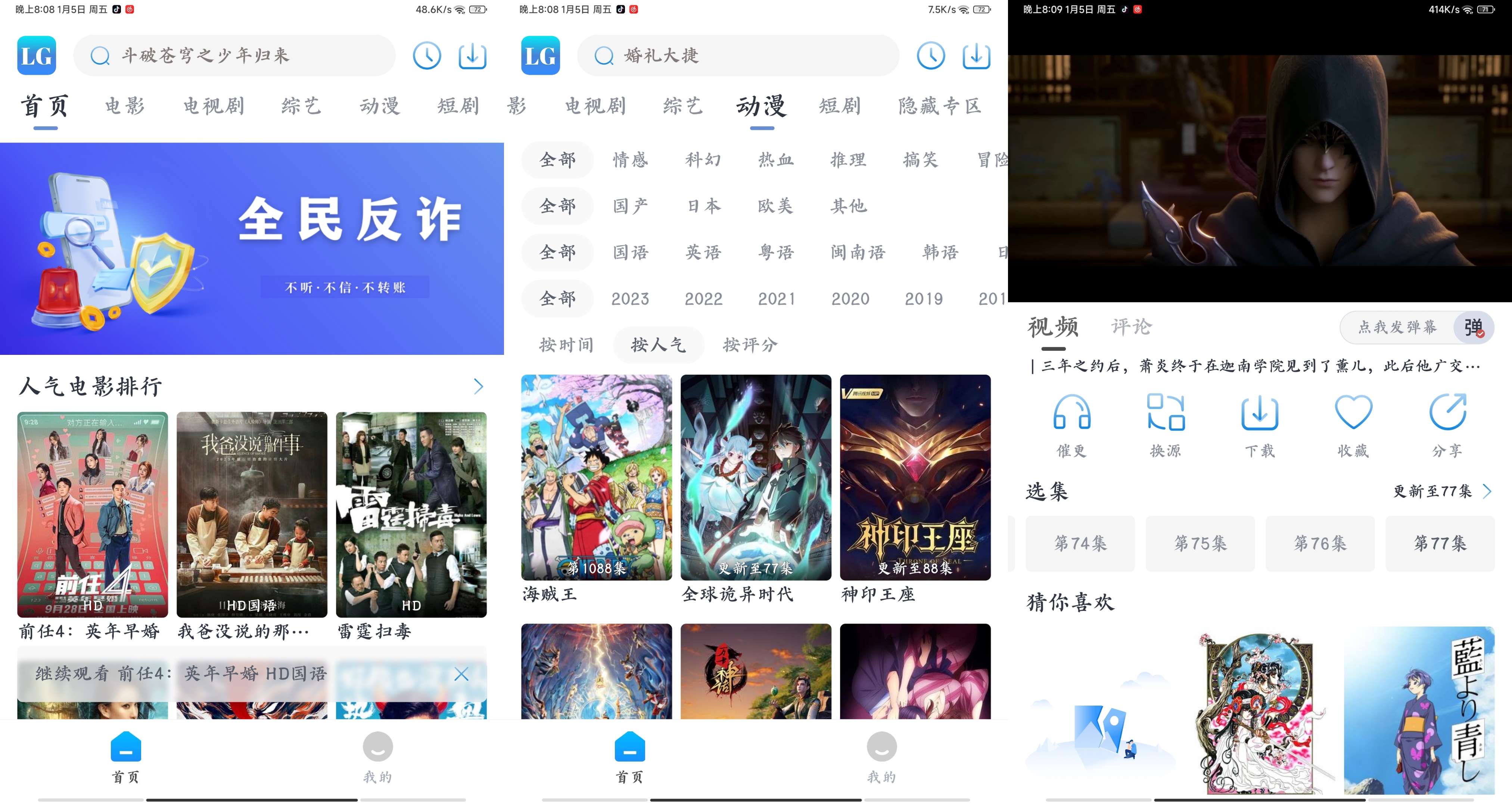
Task: Add this video to 收藏
Action: [x=1353, y=425]
